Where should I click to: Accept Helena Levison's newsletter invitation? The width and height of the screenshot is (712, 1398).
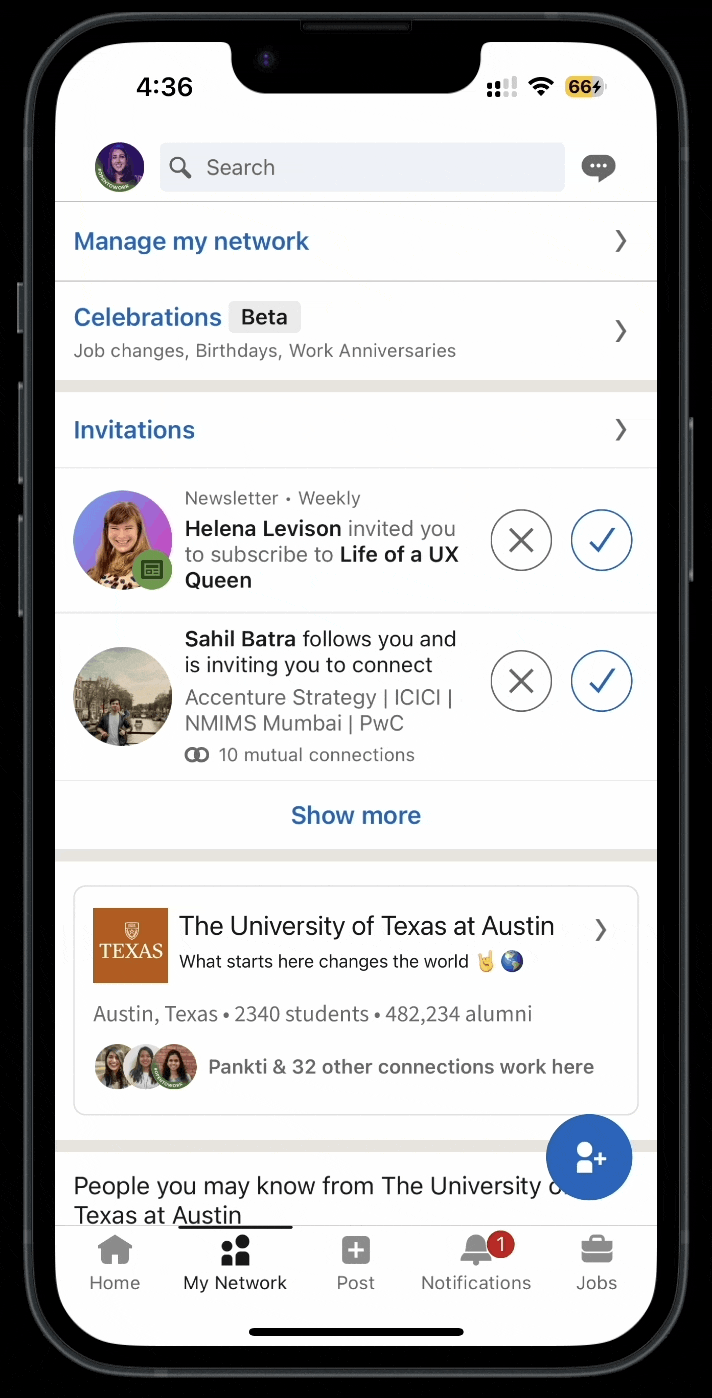tap(601, 541)
